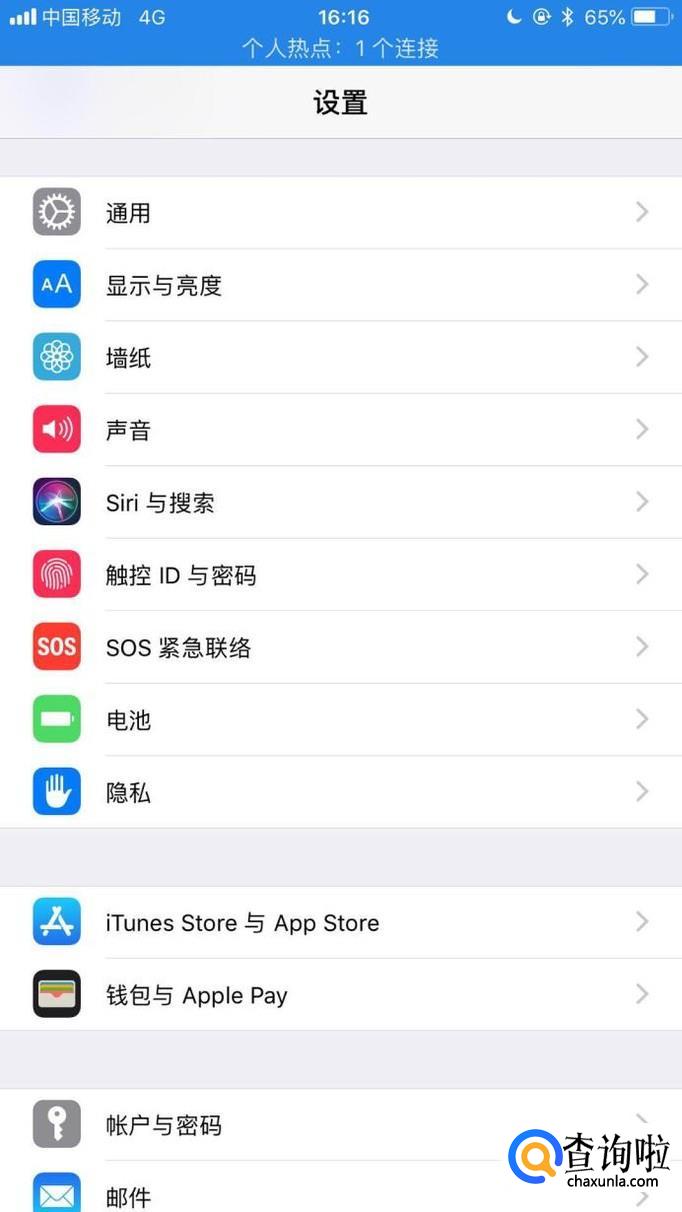Open SOS 紧急联络 settings
Screen dimensions: 682x1212
pyautogui.click(x=340, y=647)
